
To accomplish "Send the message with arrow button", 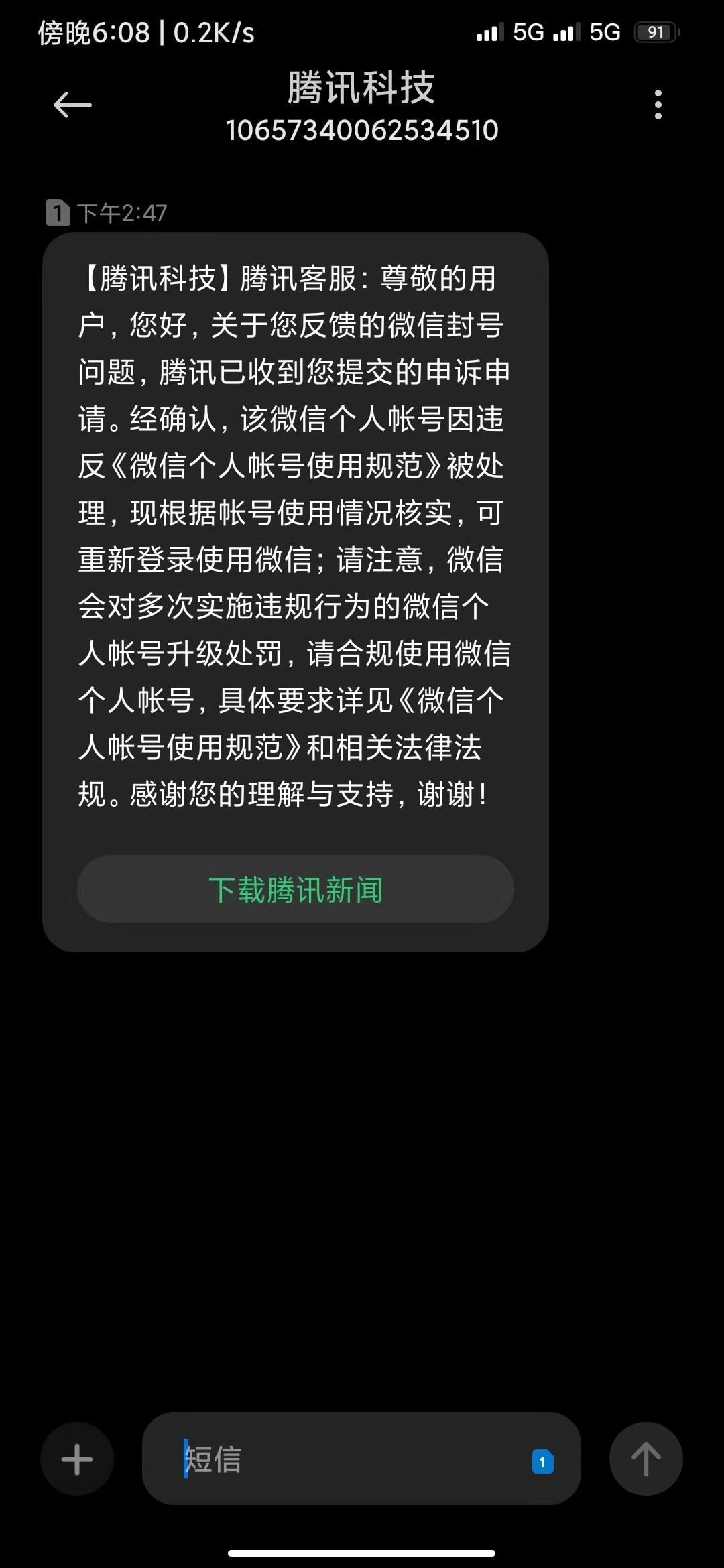I will [x=646, y=1459].
